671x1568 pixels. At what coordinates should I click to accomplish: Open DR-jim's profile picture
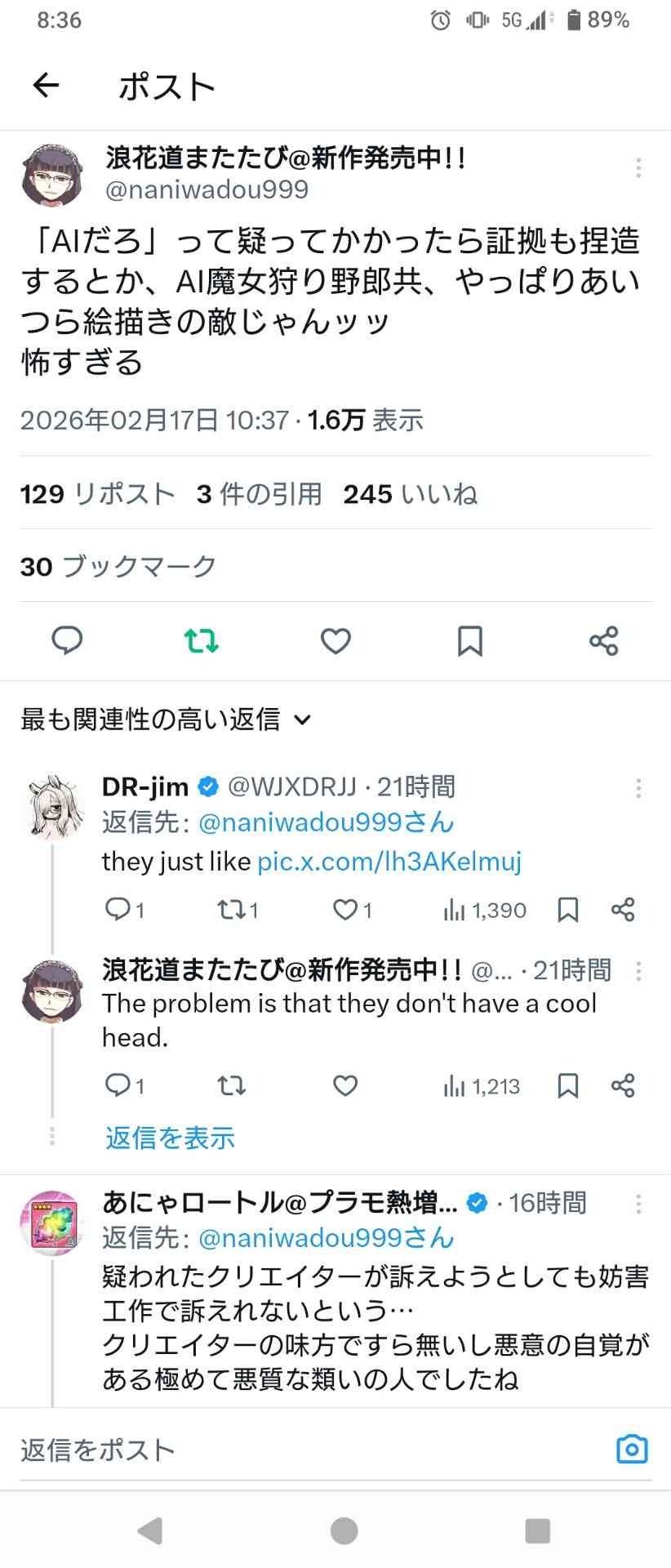point(51,806)
